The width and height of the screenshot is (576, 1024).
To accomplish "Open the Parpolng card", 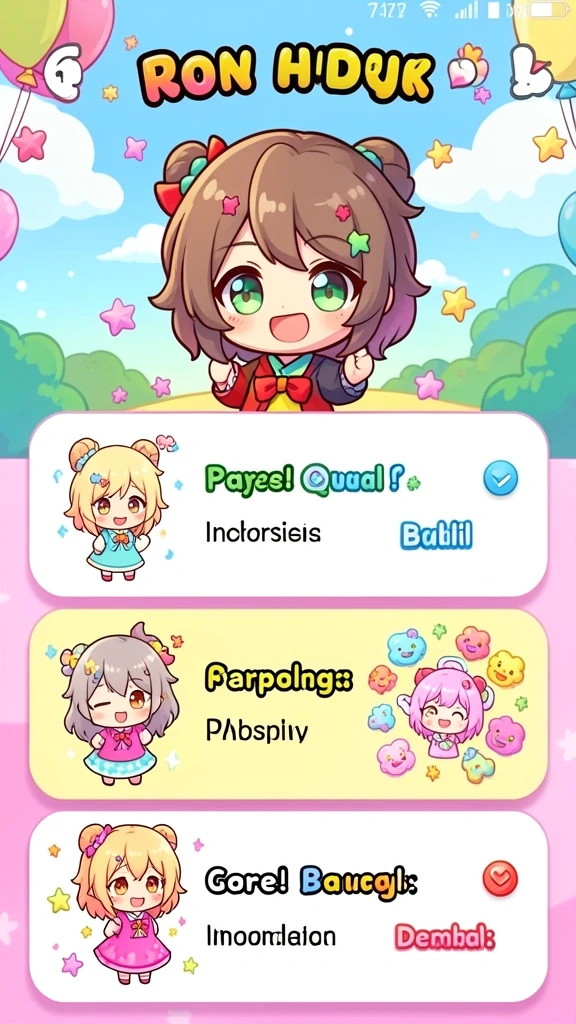I will point(288,704).
